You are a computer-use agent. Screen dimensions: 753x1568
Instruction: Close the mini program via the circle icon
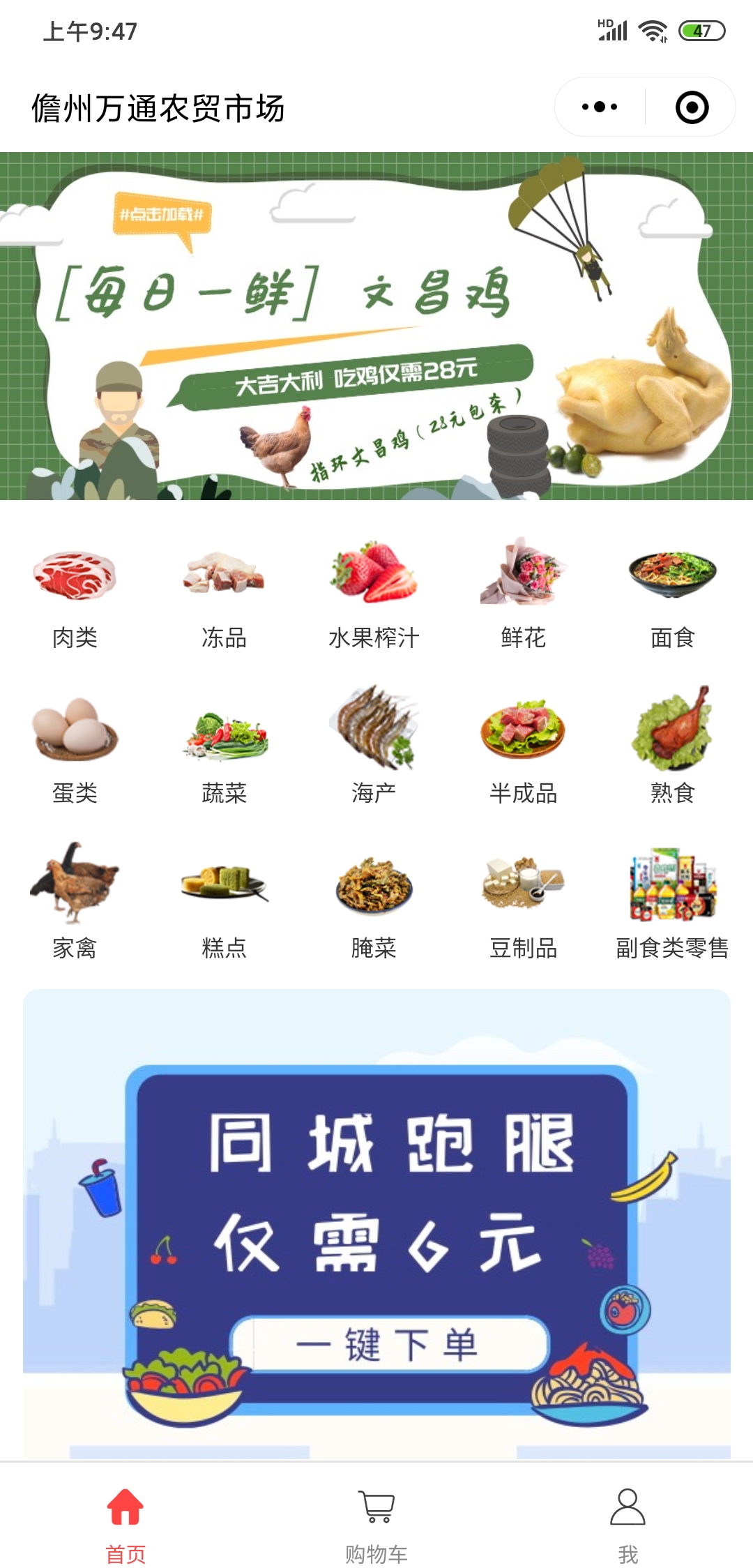692,107
